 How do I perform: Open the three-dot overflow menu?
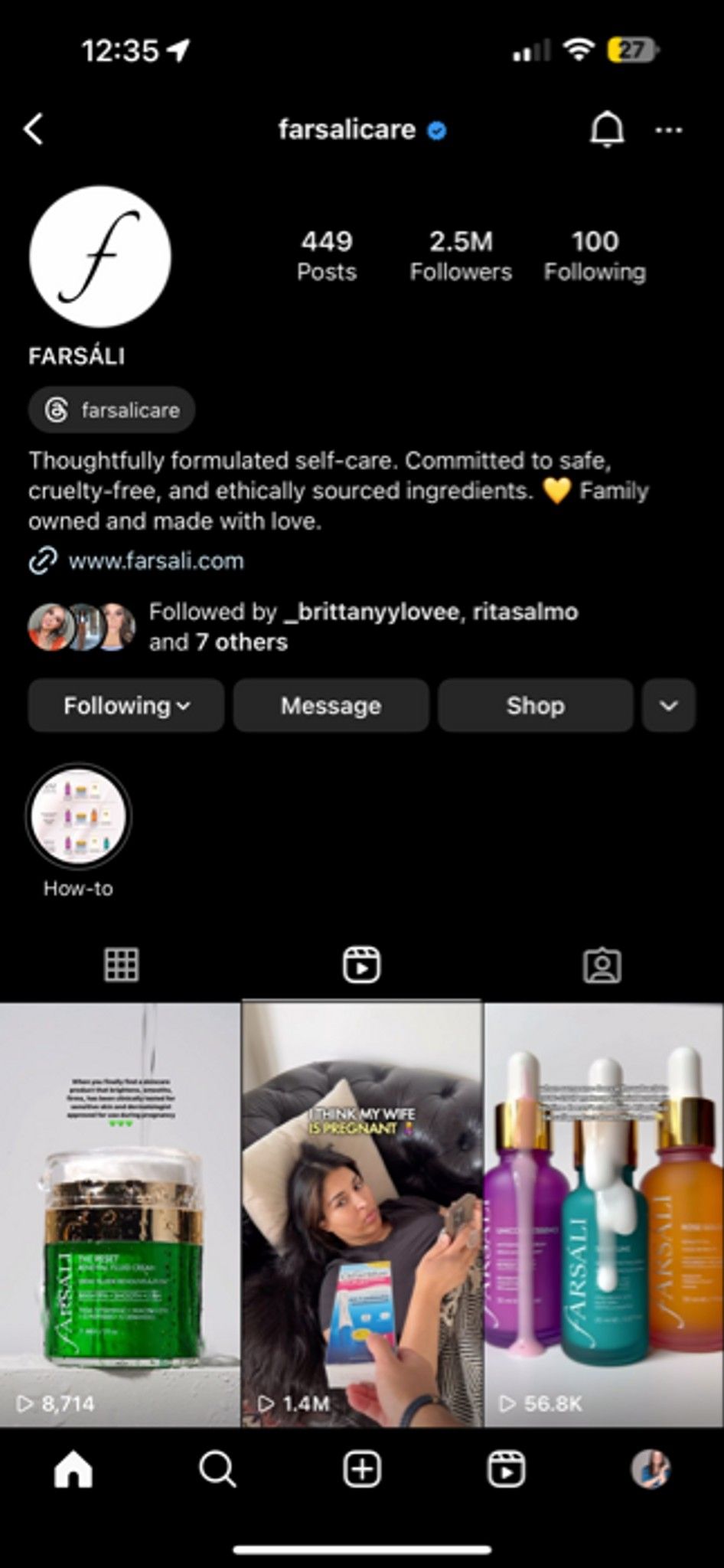coord(669,130)
